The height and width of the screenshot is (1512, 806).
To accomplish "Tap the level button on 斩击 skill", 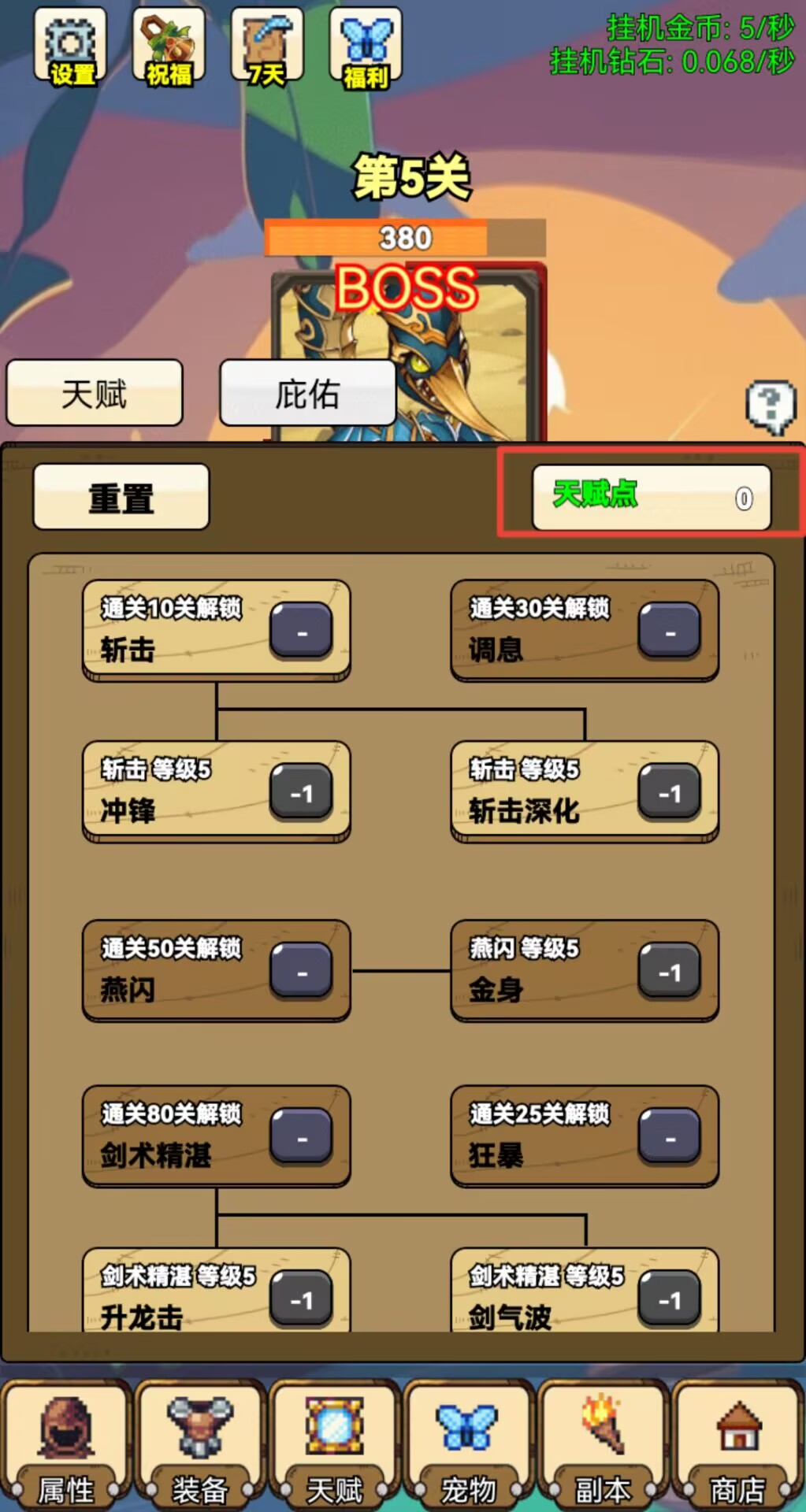I will tap(301, 631).
